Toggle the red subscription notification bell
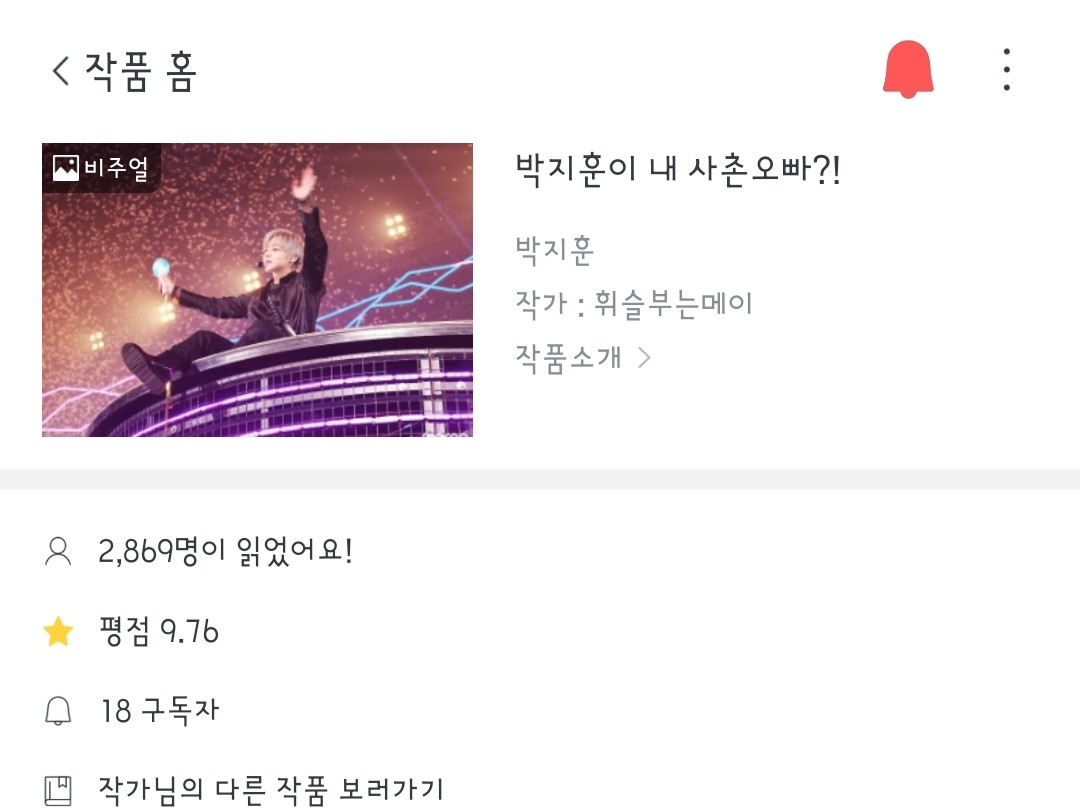Viewport: 1080px width, 810px height. click(x=908, y=69)
